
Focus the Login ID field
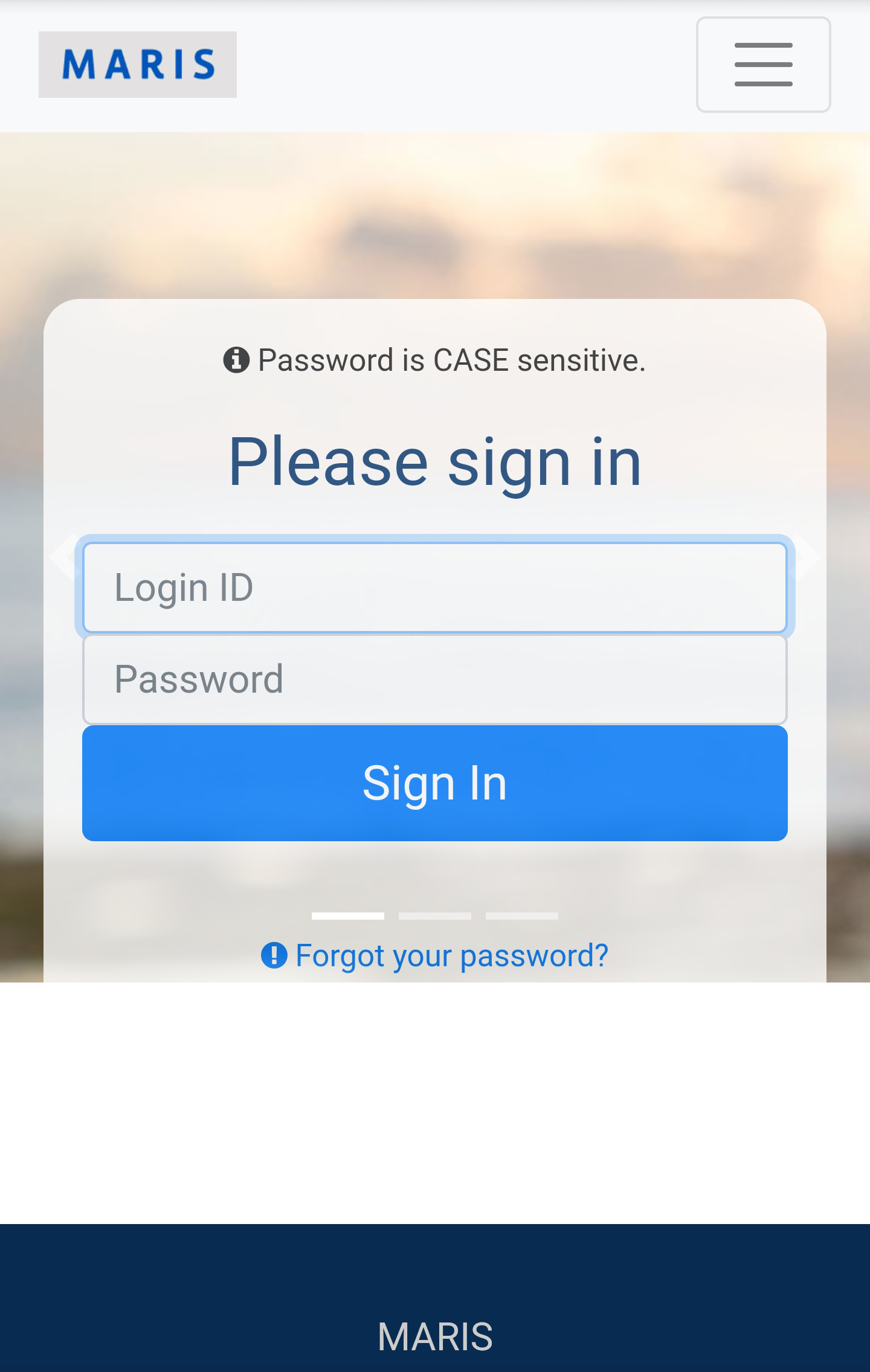(x=435, y=588)
